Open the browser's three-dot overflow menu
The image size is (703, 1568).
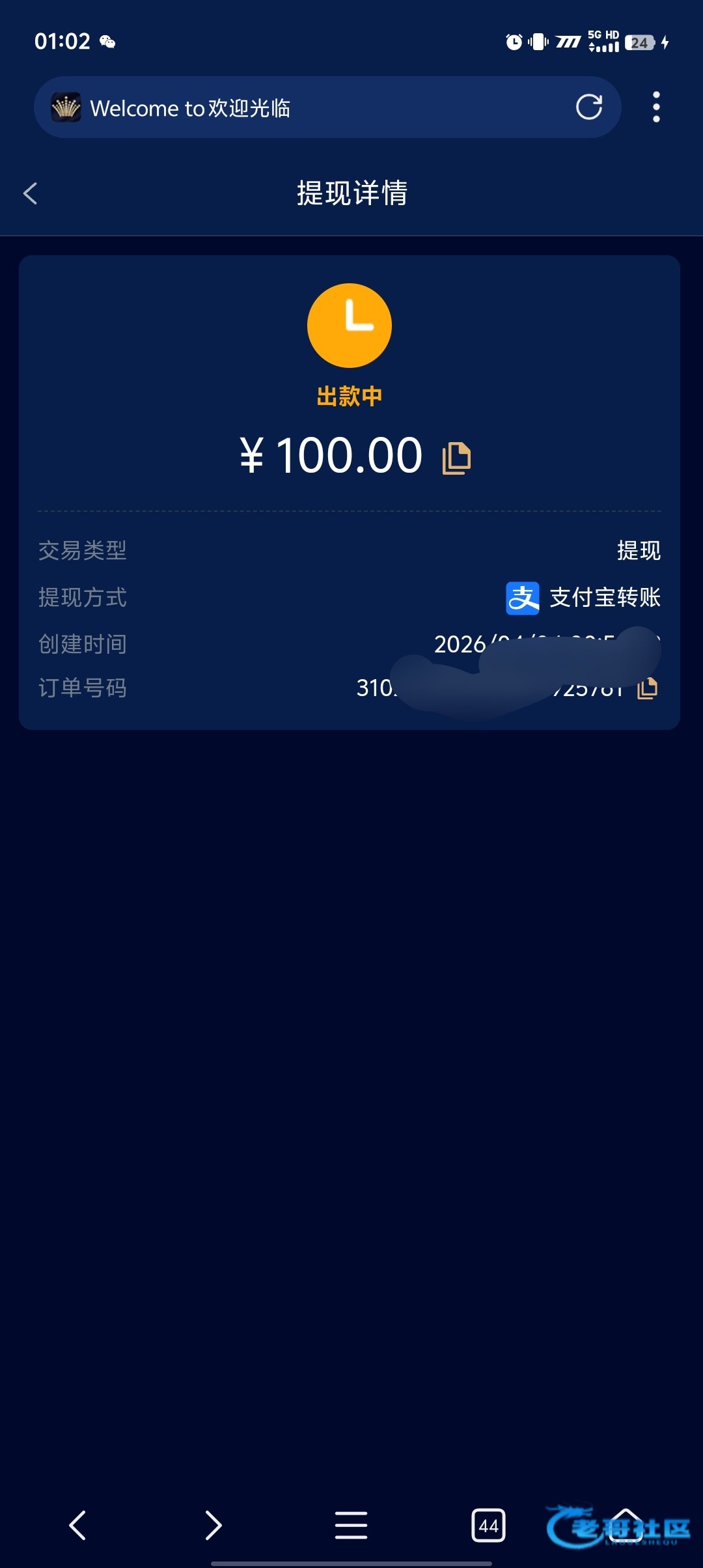656,107
